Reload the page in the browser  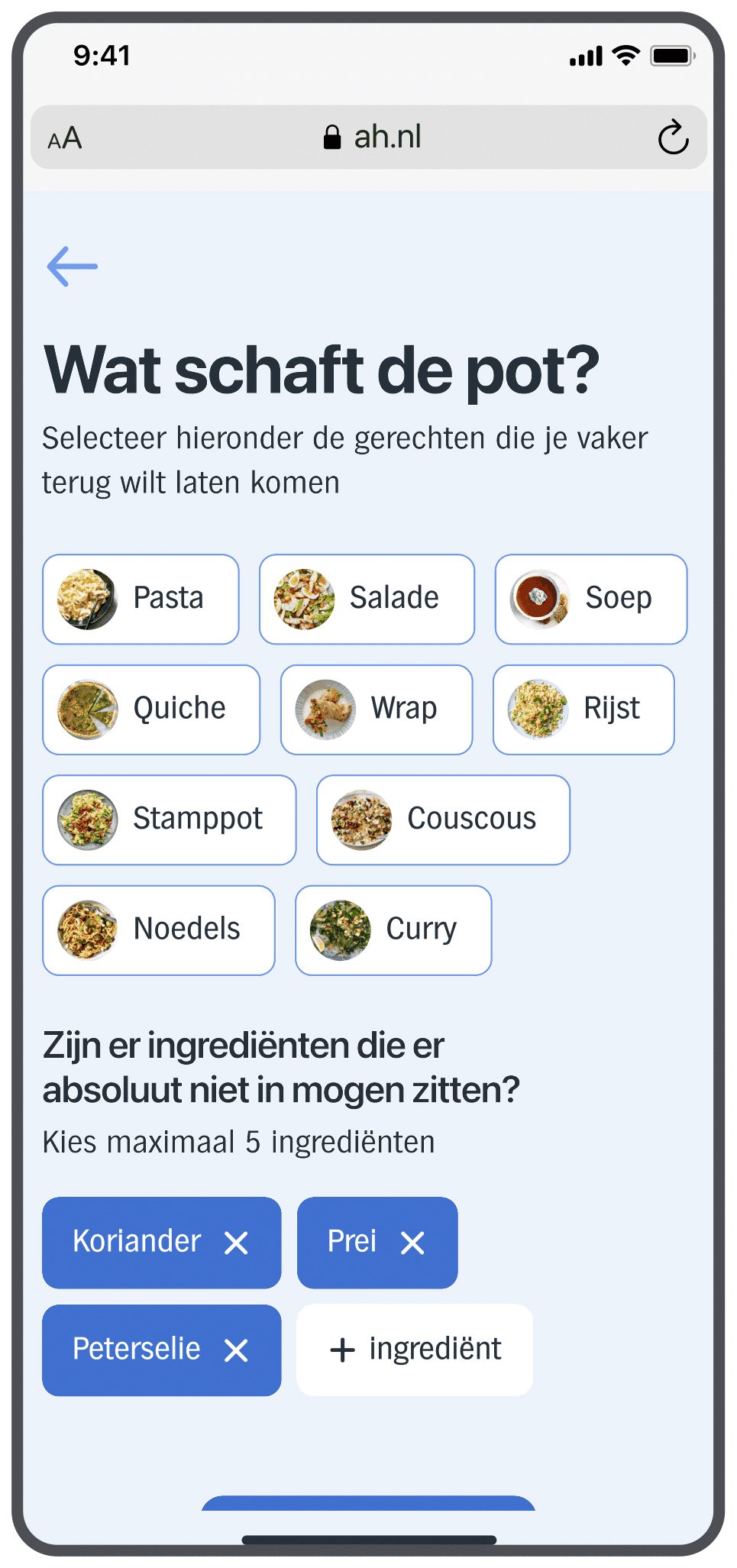tap(673, 137)
